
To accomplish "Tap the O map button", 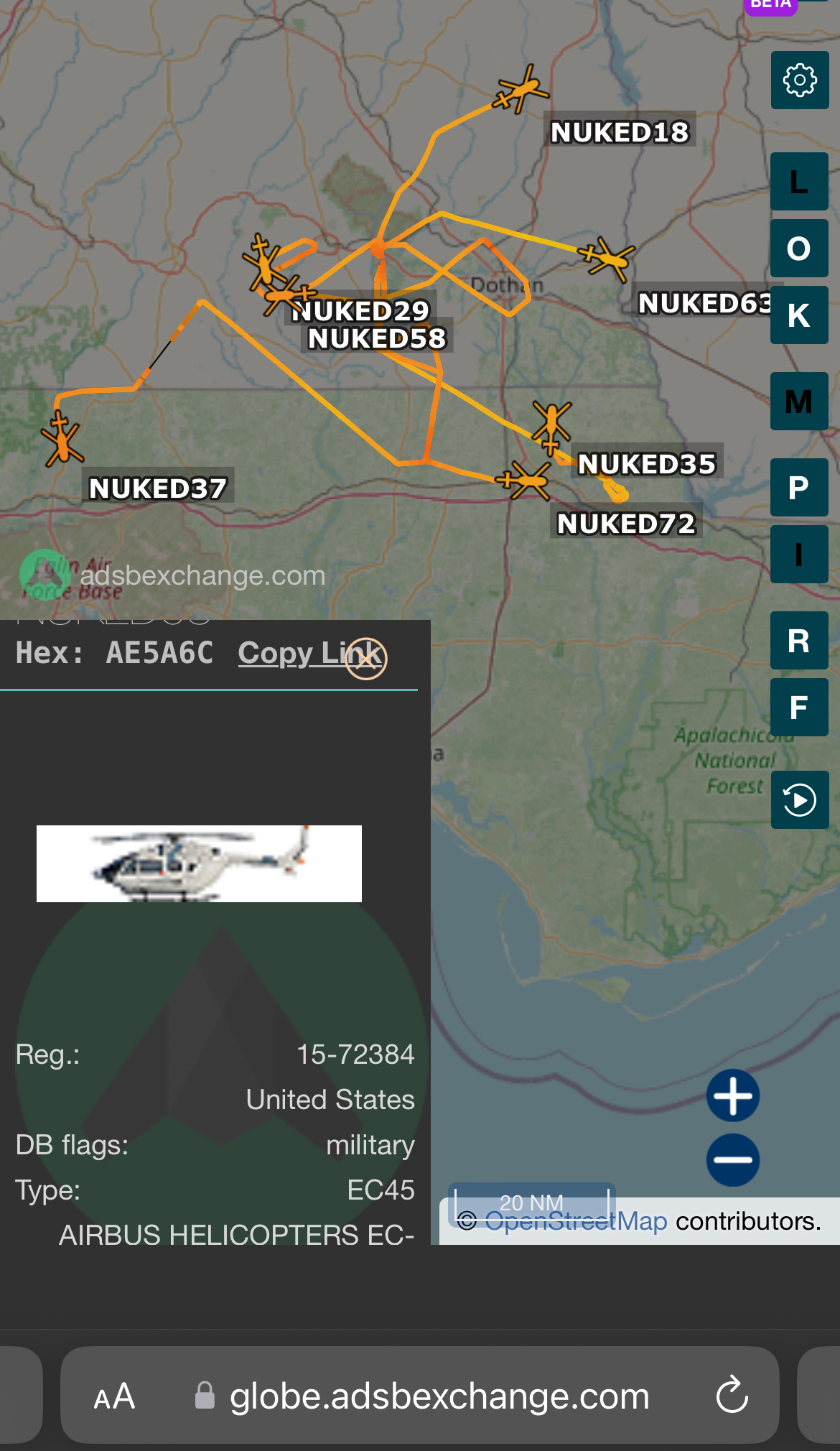I will (800, 249).
